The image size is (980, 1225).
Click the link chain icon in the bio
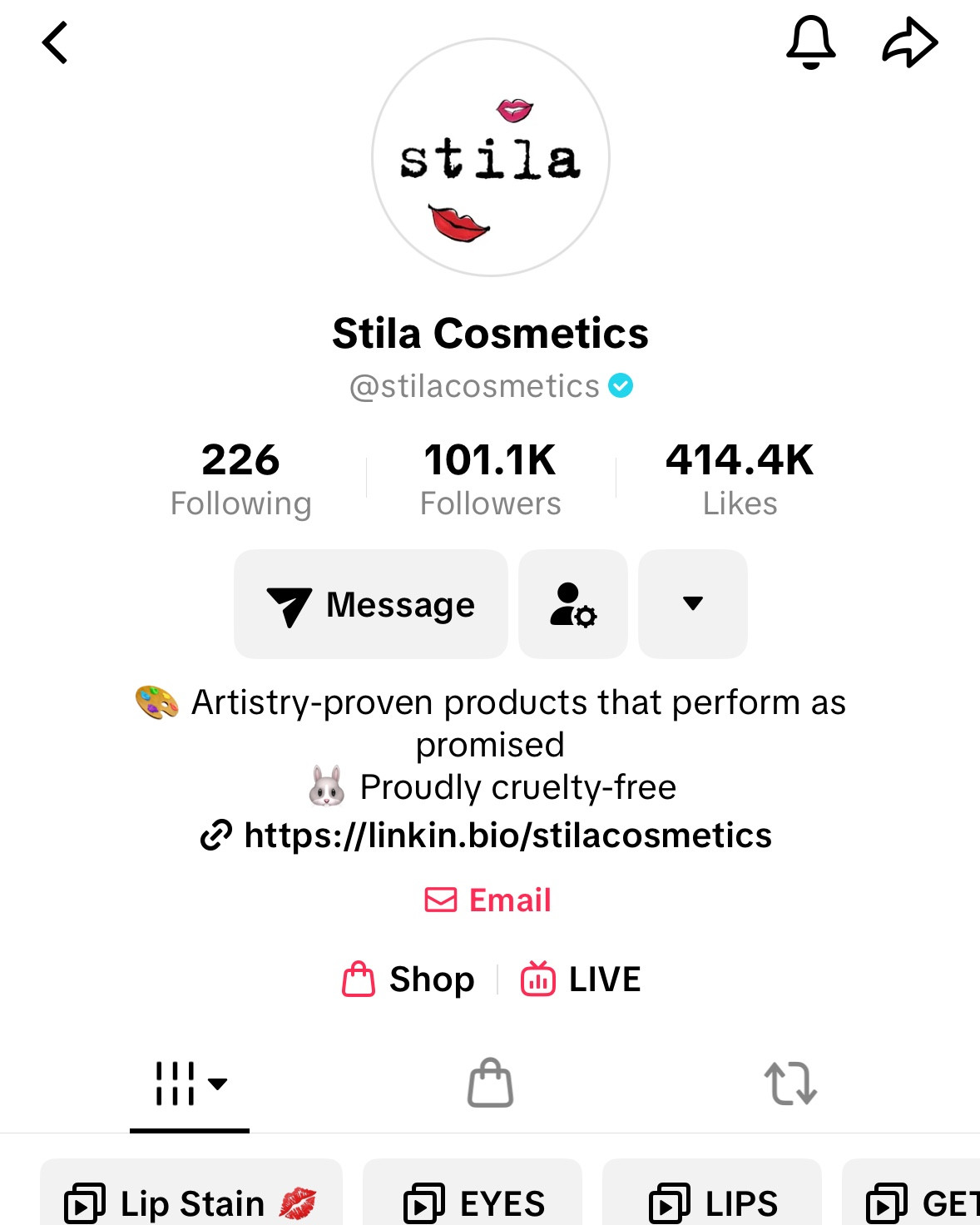tap(218, 836)
